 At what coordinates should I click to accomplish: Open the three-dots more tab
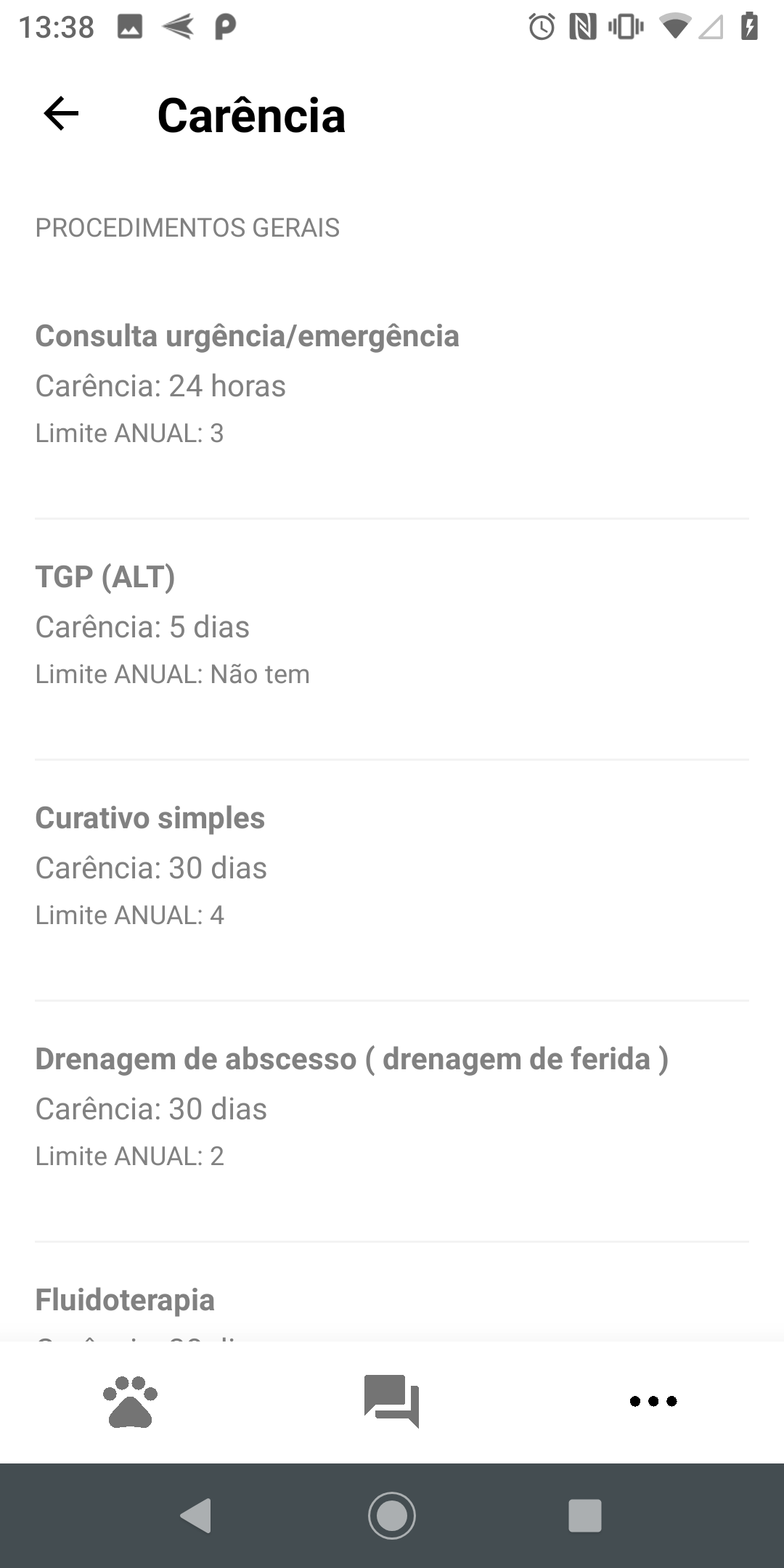coord(653,1401)
